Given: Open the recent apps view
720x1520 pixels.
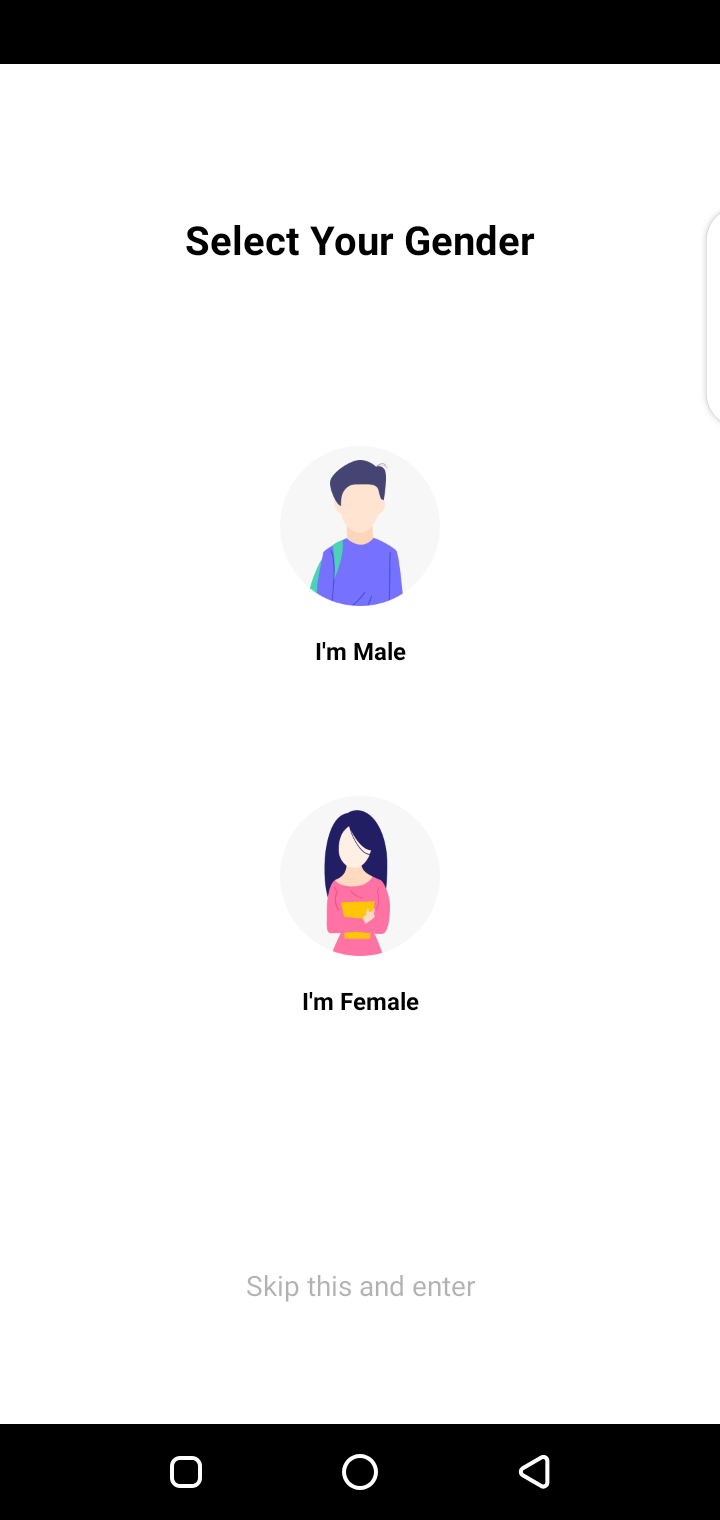Looking at the screenshot, I should click(x=186, y=1472).
